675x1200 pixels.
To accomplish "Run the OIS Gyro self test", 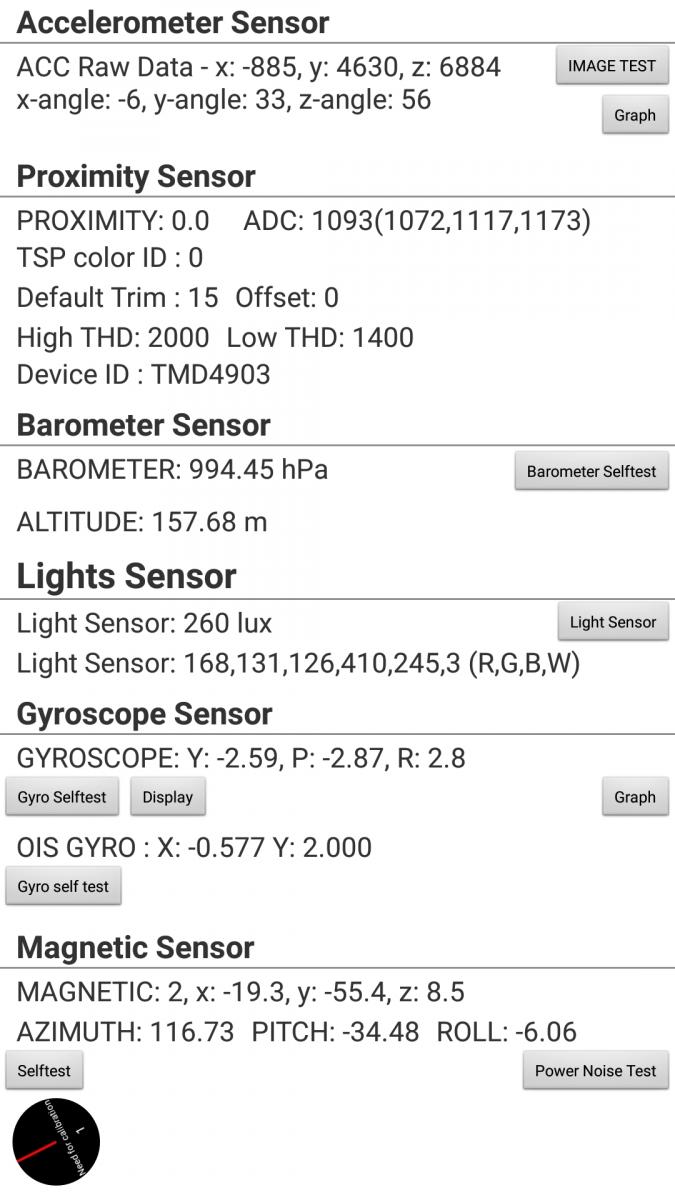I will pos(63,886).
